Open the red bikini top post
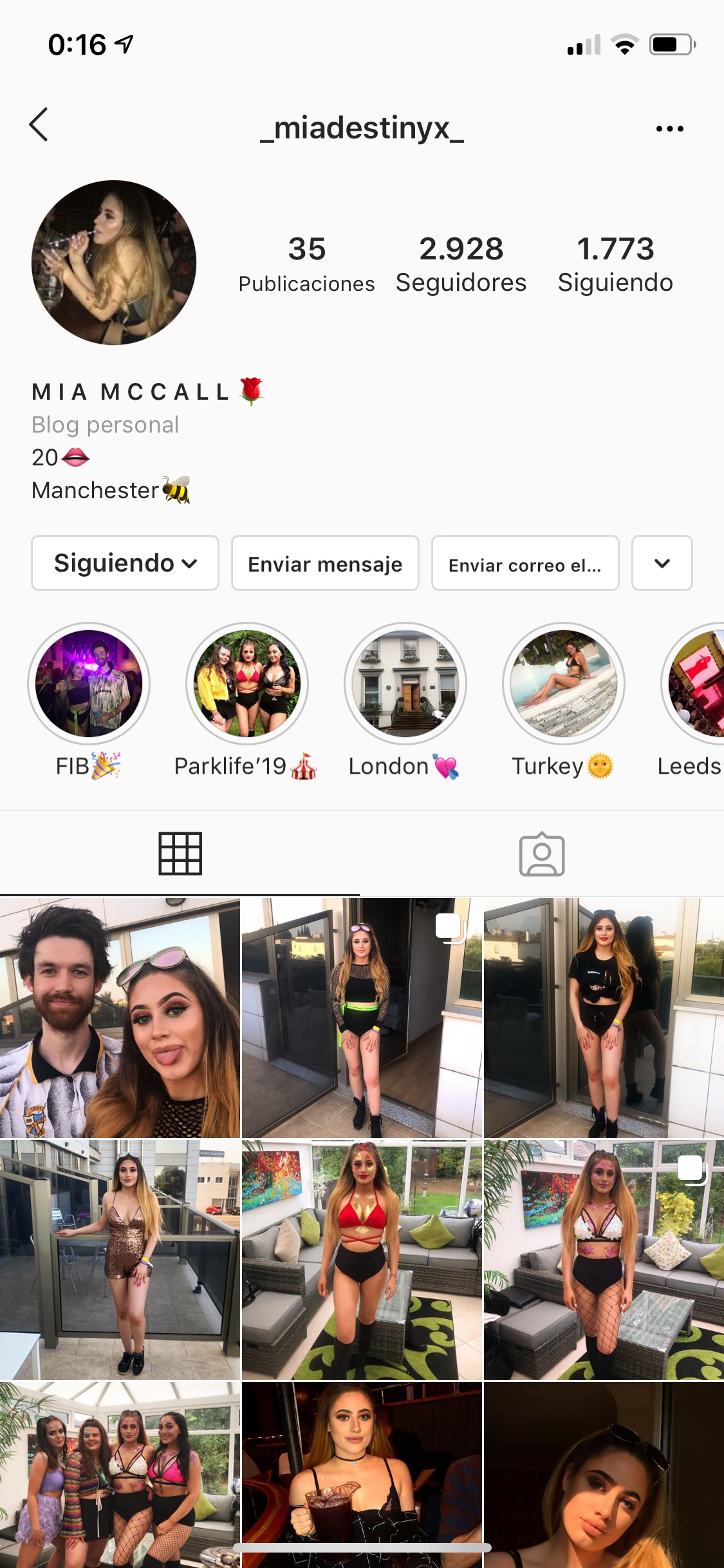Screen dimensions: 724x1568 [x=362, y=1259]
